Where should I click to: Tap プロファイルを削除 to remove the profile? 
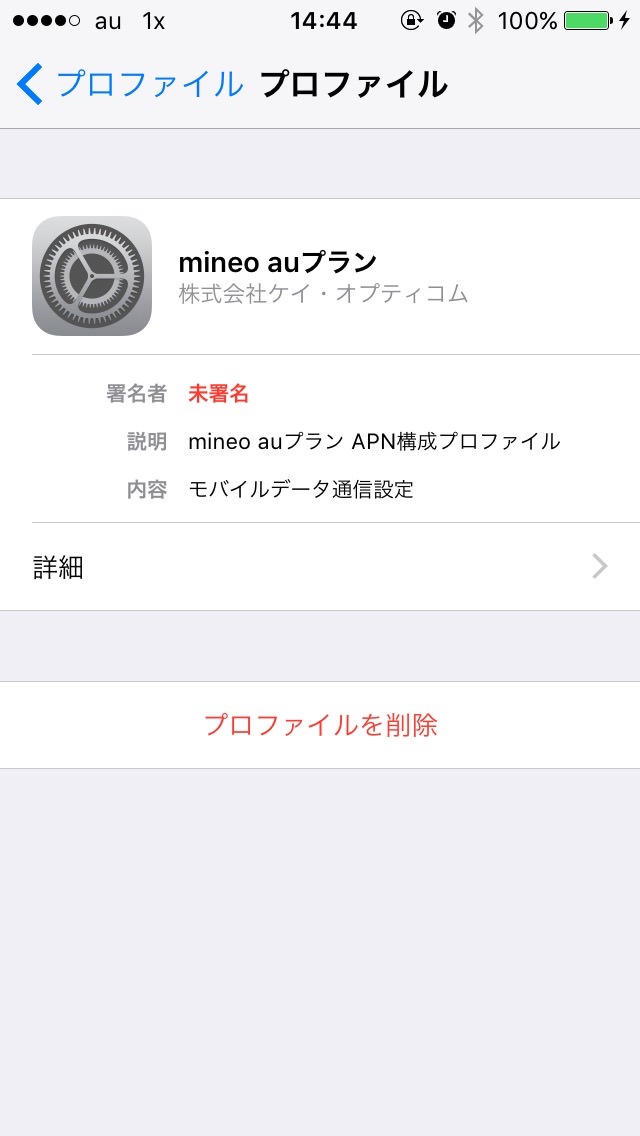pyautogui.click(x=320, y=725)
